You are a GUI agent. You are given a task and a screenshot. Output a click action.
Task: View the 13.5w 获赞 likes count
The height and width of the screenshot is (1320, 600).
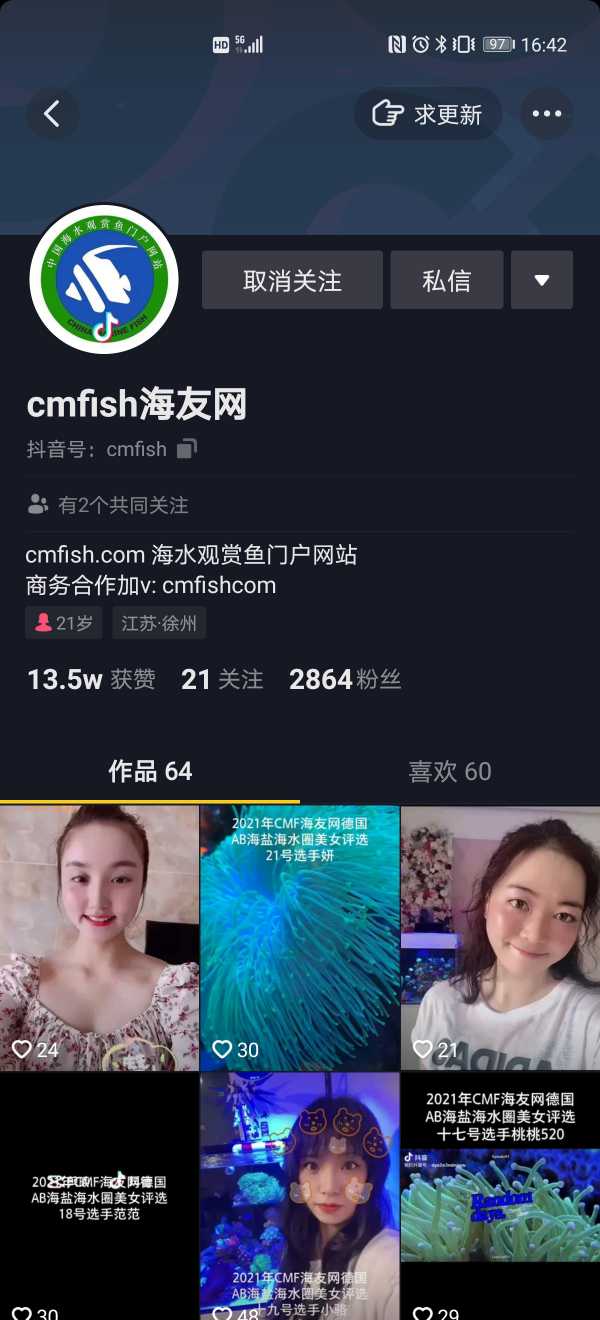(x=91, y=680)
